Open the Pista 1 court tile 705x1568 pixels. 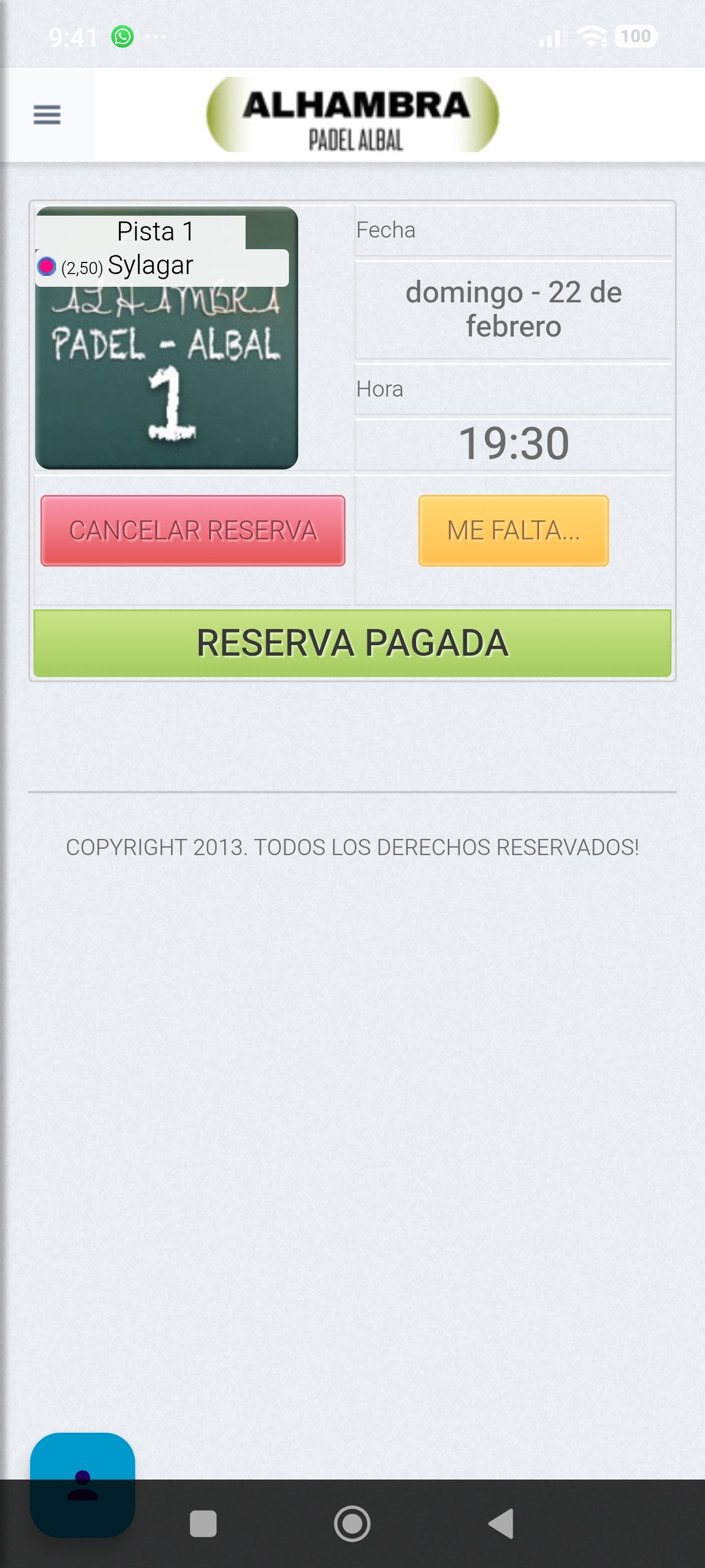click(x=166, y=338)
